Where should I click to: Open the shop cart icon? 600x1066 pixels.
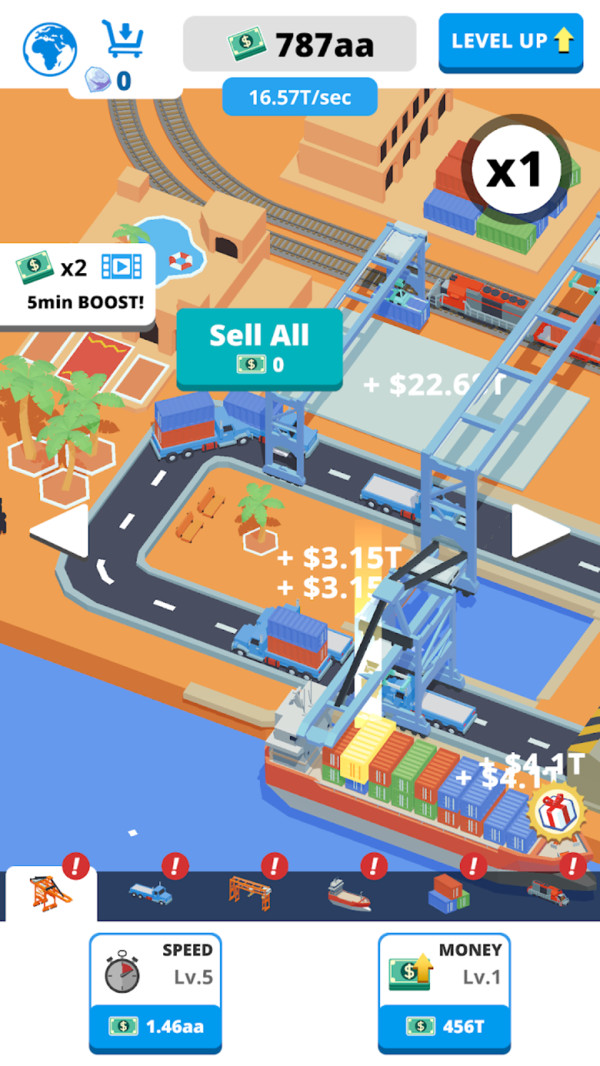pyautogui.click(x=123, y=39)
